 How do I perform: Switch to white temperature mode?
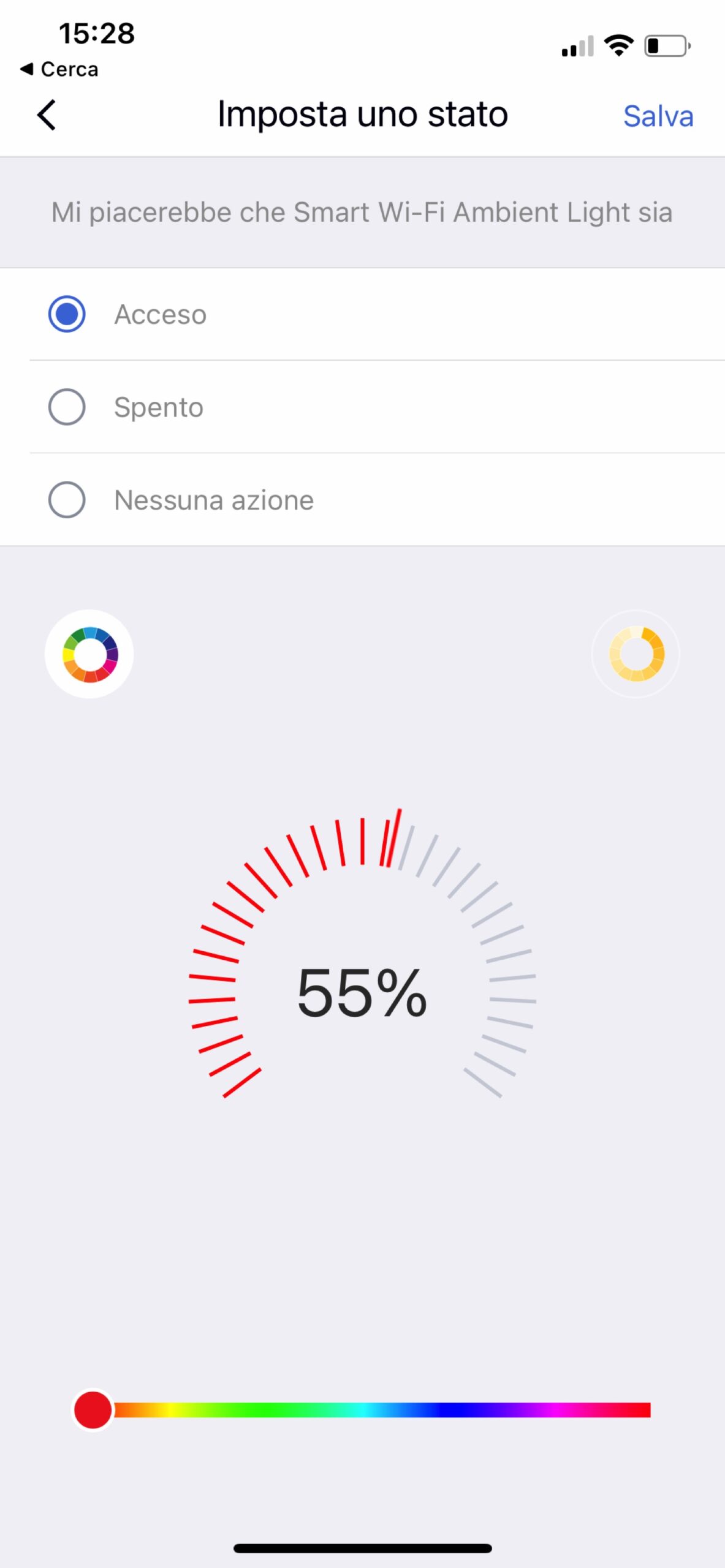[x=636, y=654]
